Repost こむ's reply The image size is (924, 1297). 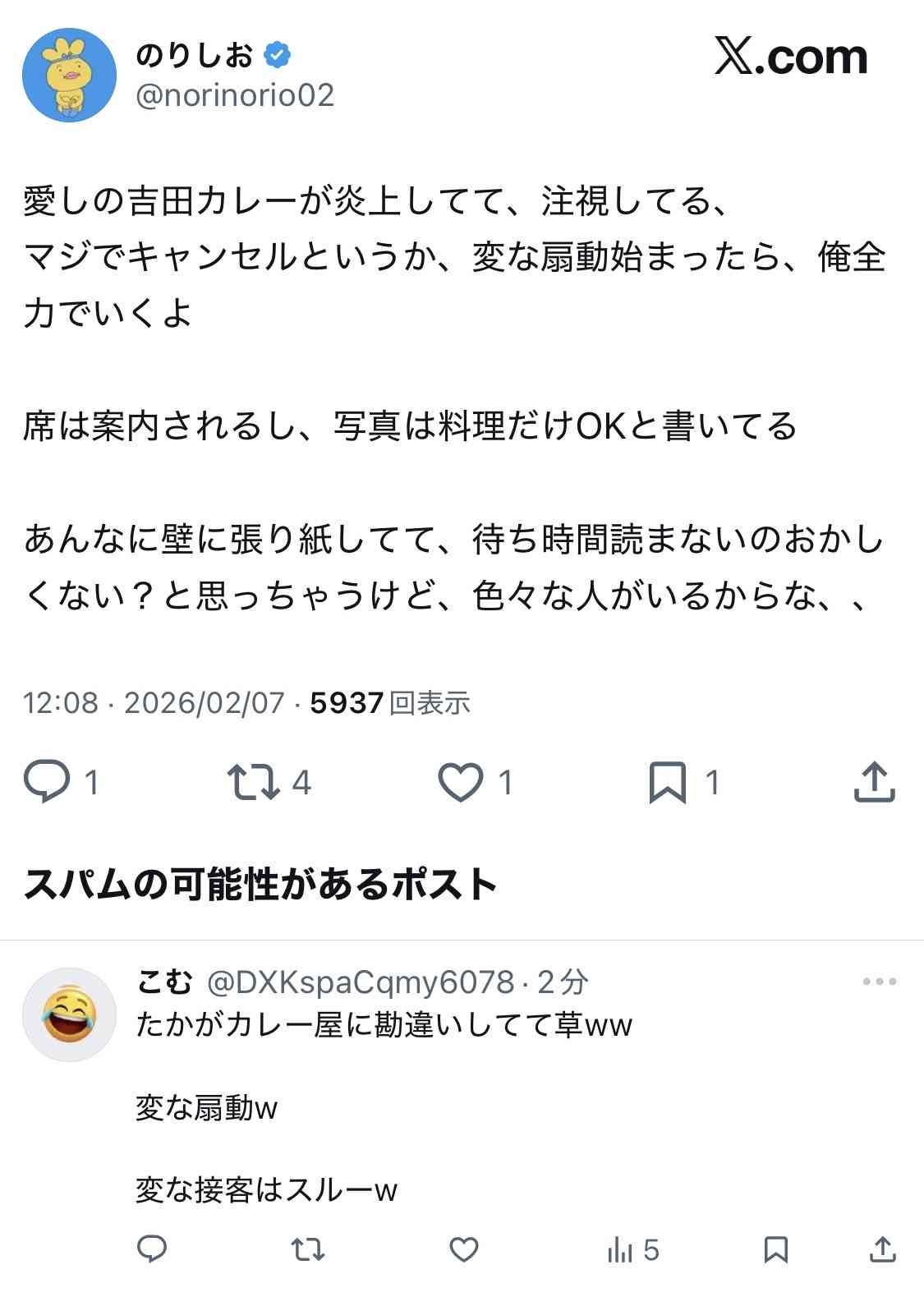[308, 1249]
